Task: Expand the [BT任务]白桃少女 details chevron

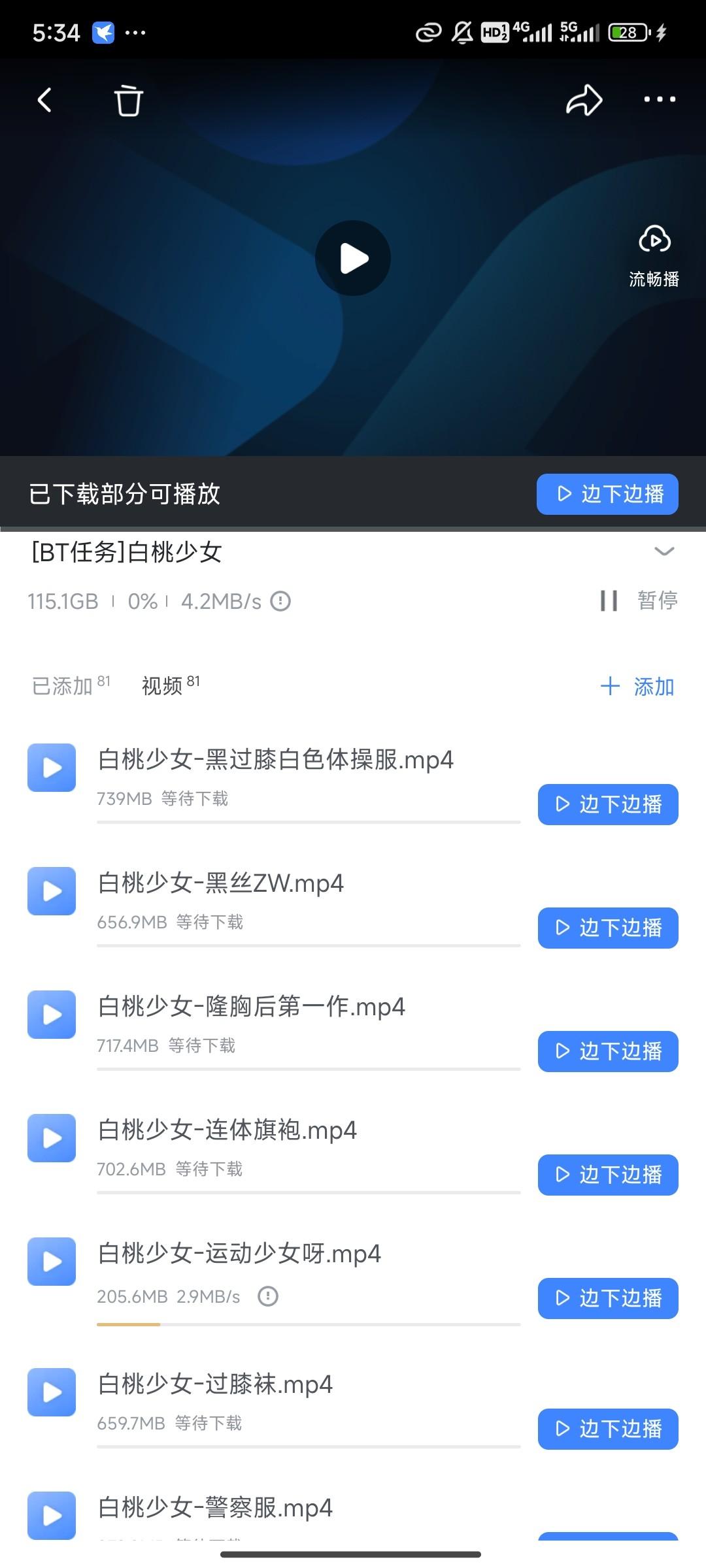Action: point(664,551)
